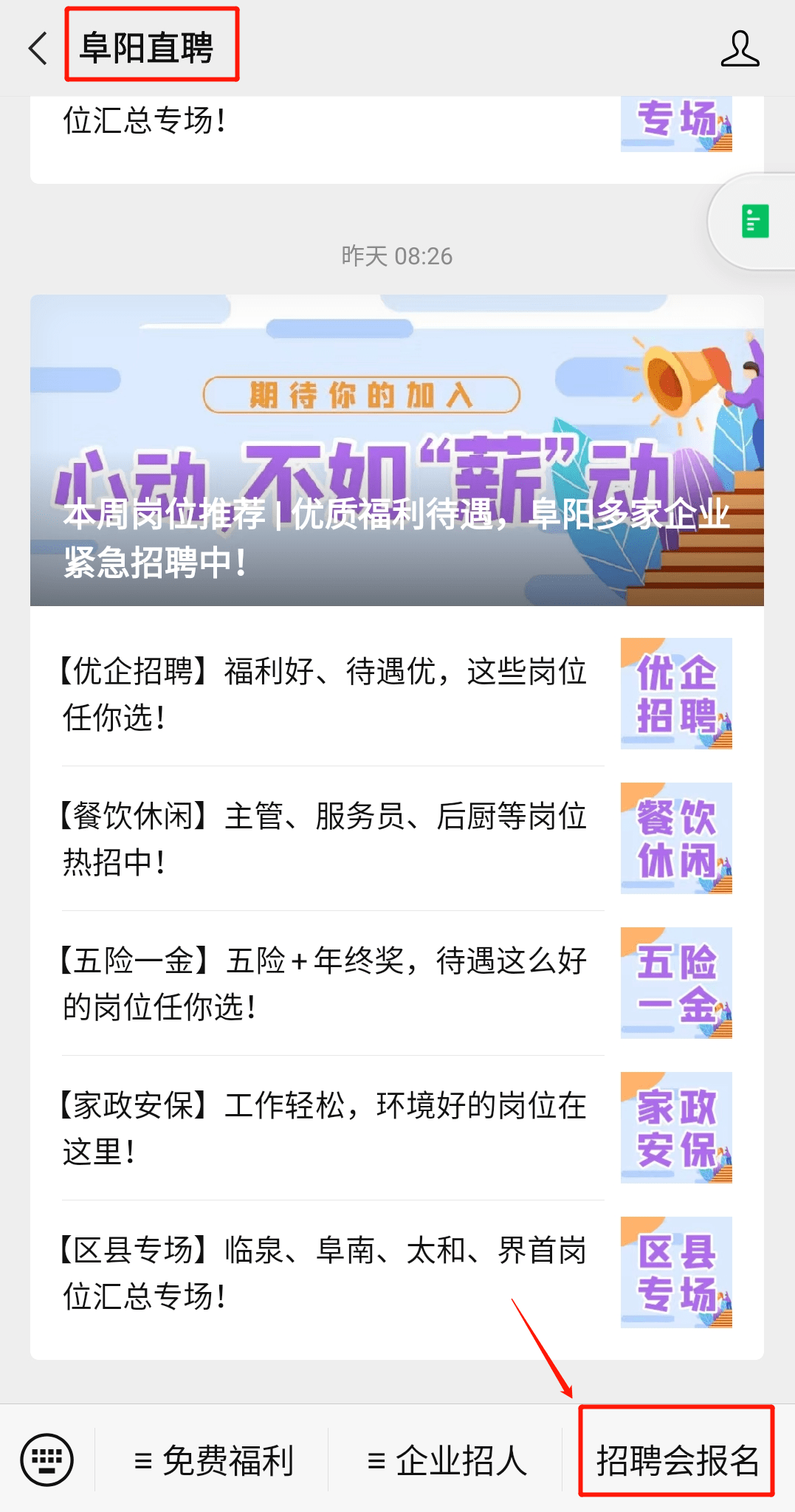Open the account profile icon
Viewport: 795px width, 1512px height.
tap(740, 49)
